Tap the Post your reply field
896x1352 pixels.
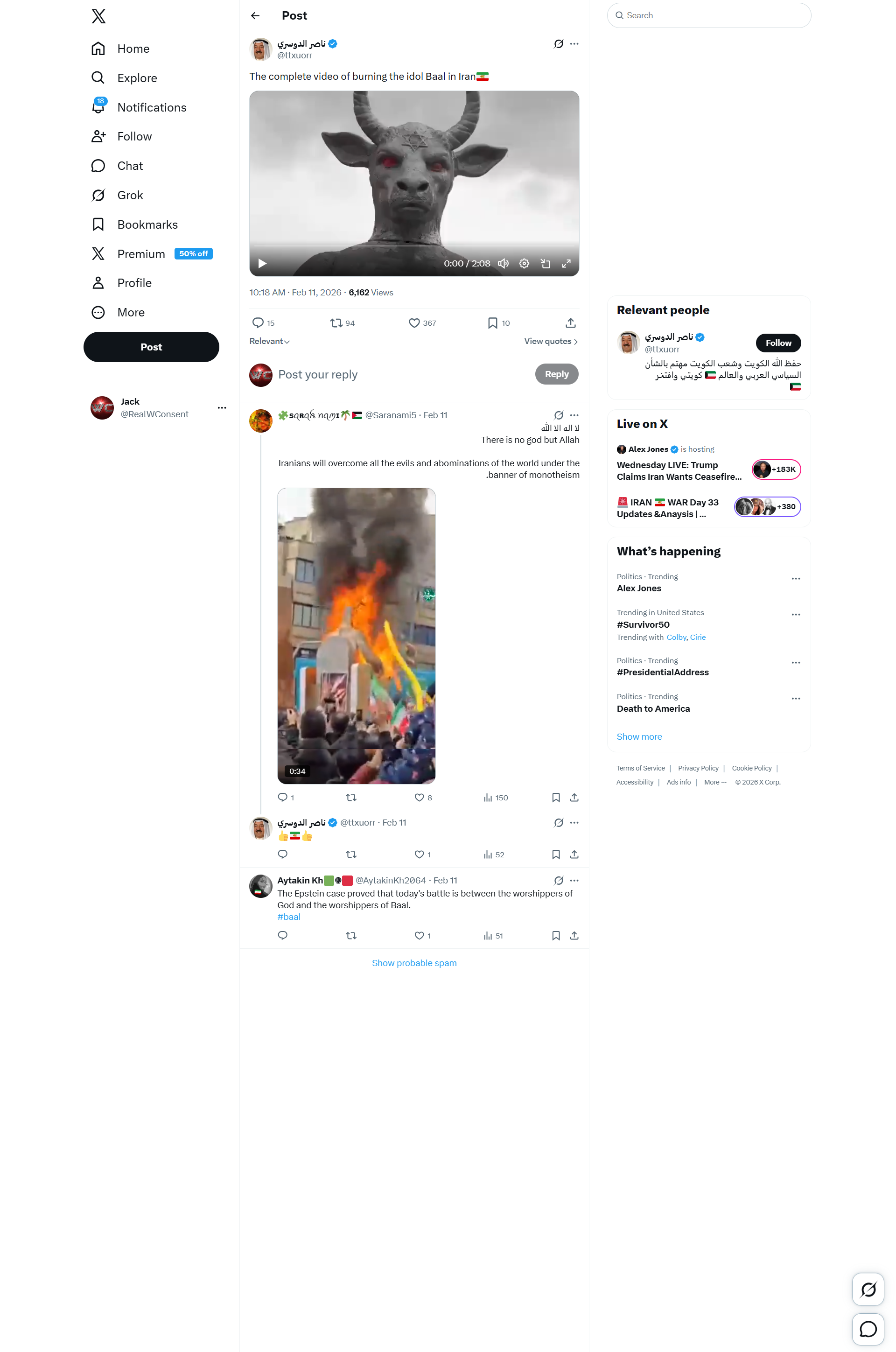coord(400,375)
